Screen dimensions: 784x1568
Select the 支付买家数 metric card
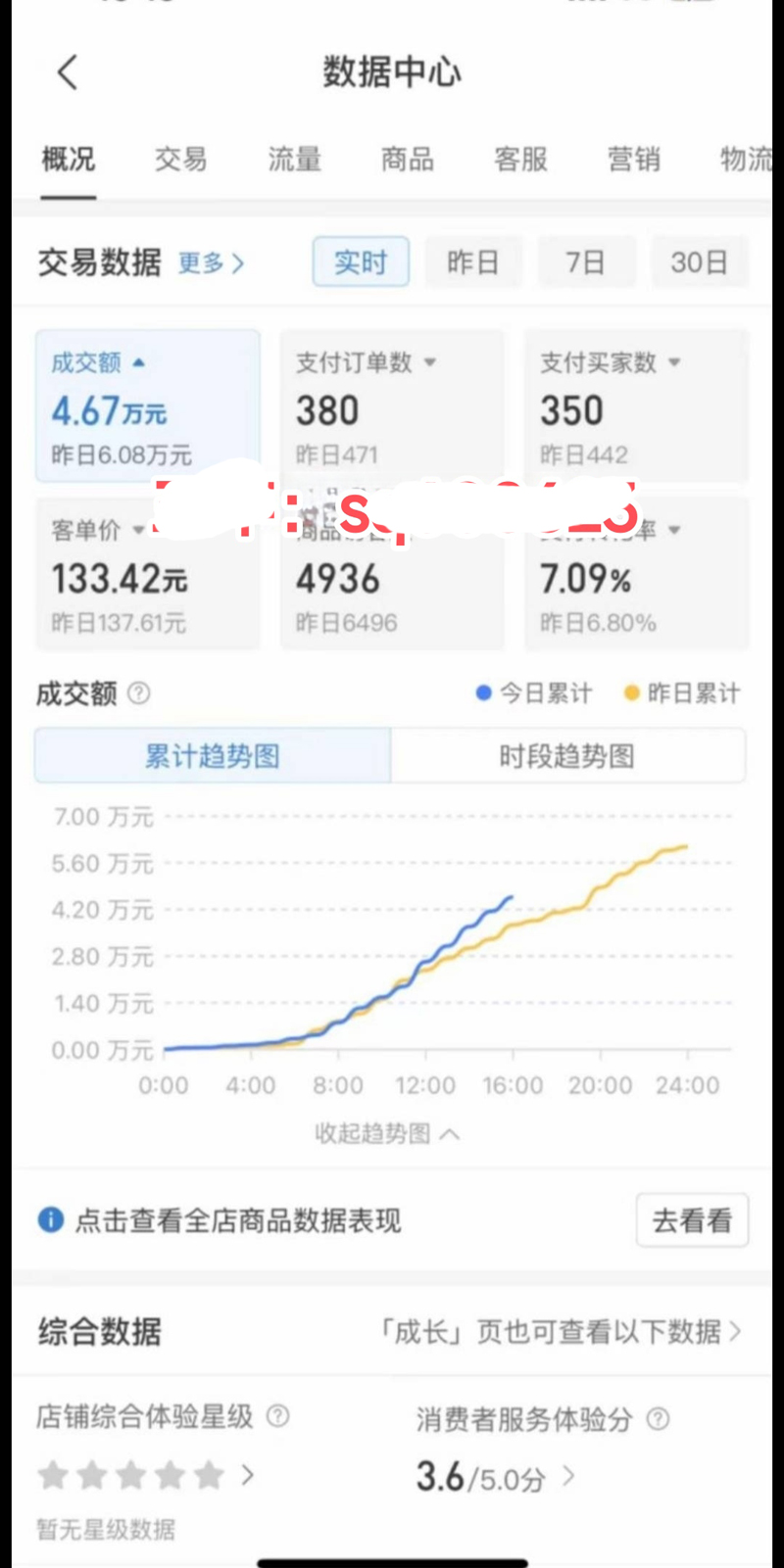coord(636,406)
